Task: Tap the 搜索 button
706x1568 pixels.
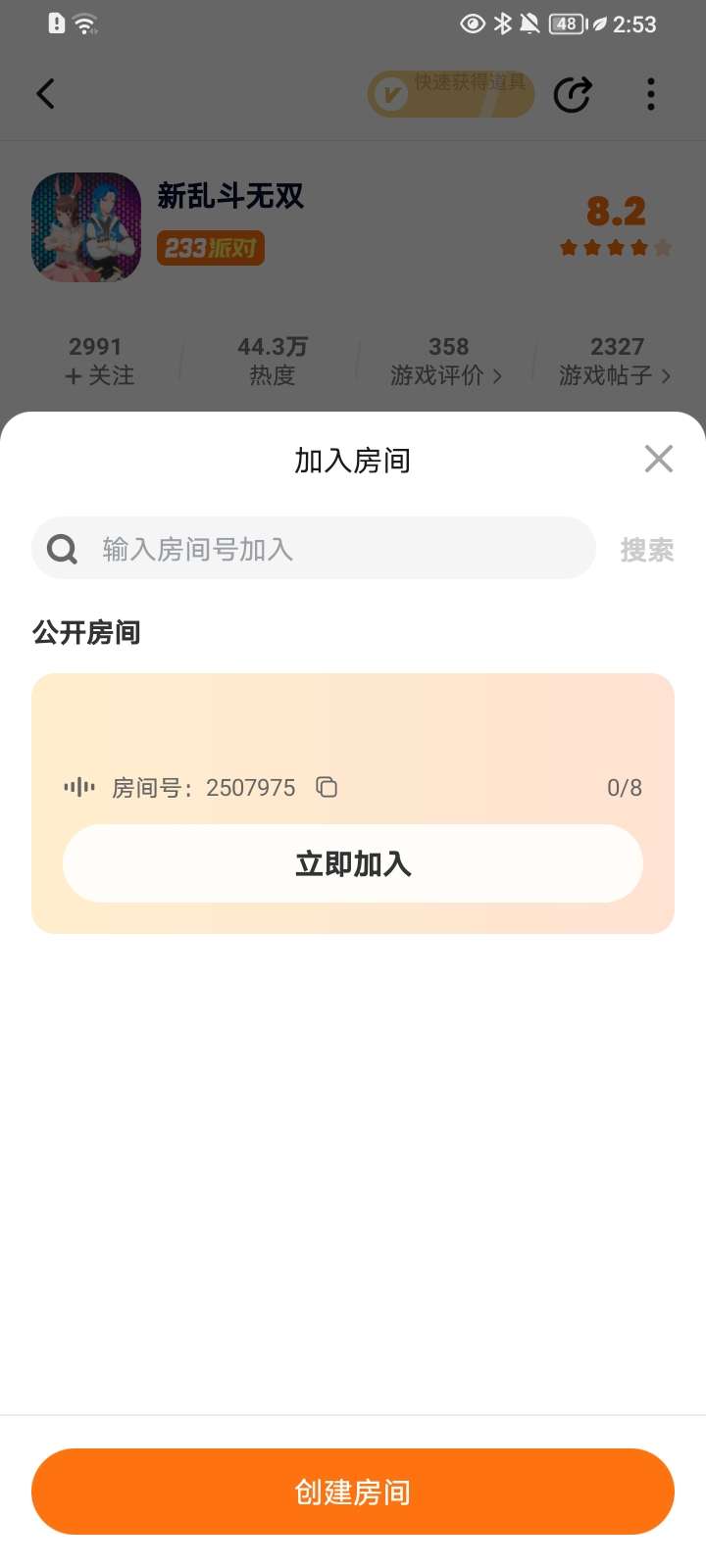Action: pos(647,550)
